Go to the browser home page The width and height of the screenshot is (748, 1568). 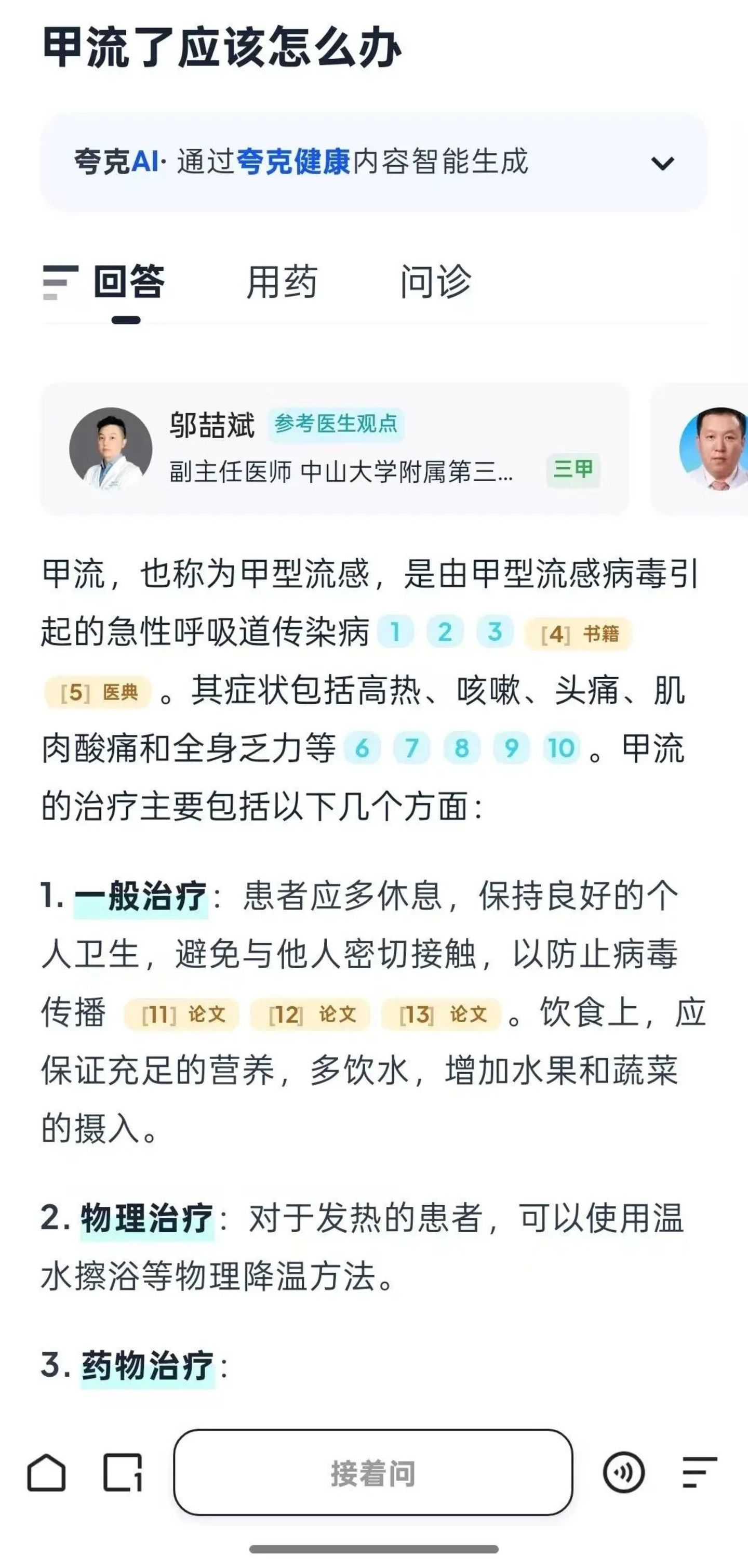(46, 1473)
